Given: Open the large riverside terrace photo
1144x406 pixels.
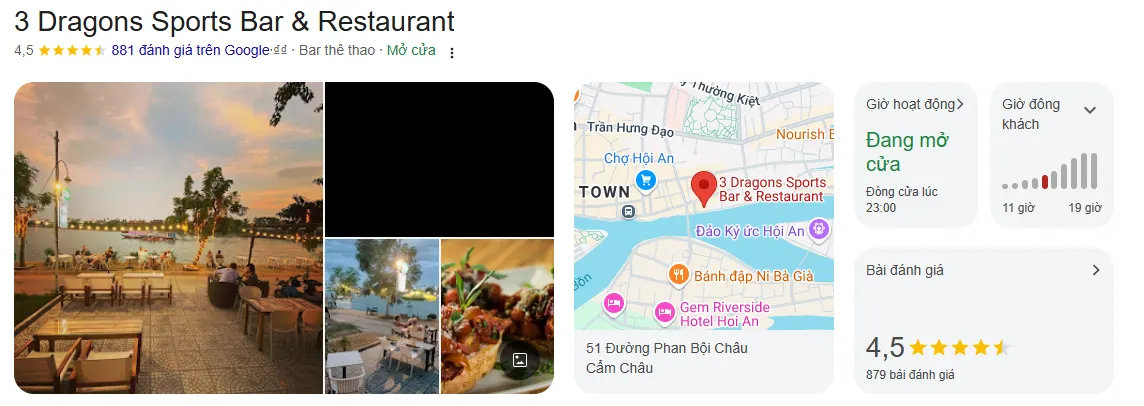Looking at the screenshot, I should coord(168,238).
